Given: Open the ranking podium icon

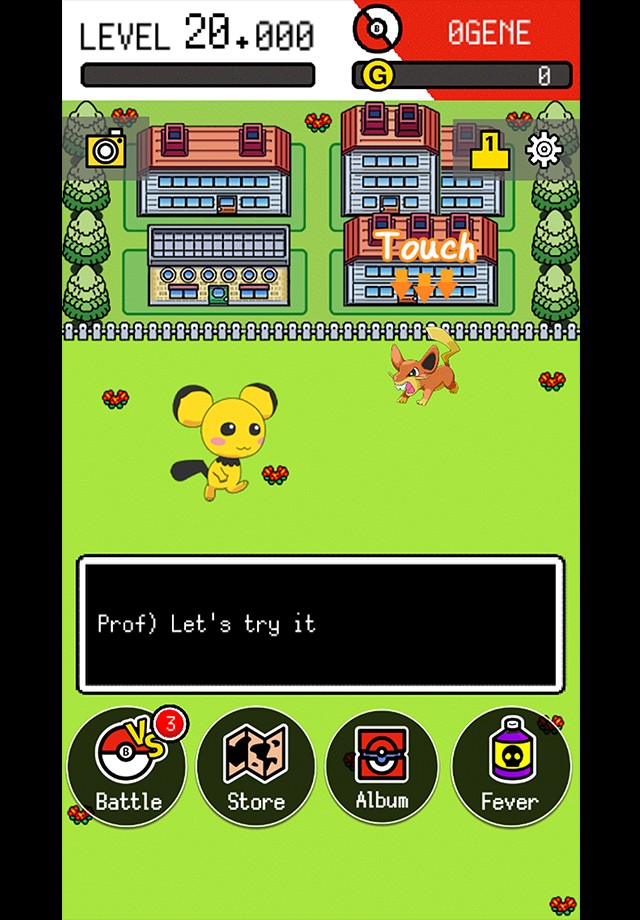Looking at the screenshot, I should click(489, 150).
